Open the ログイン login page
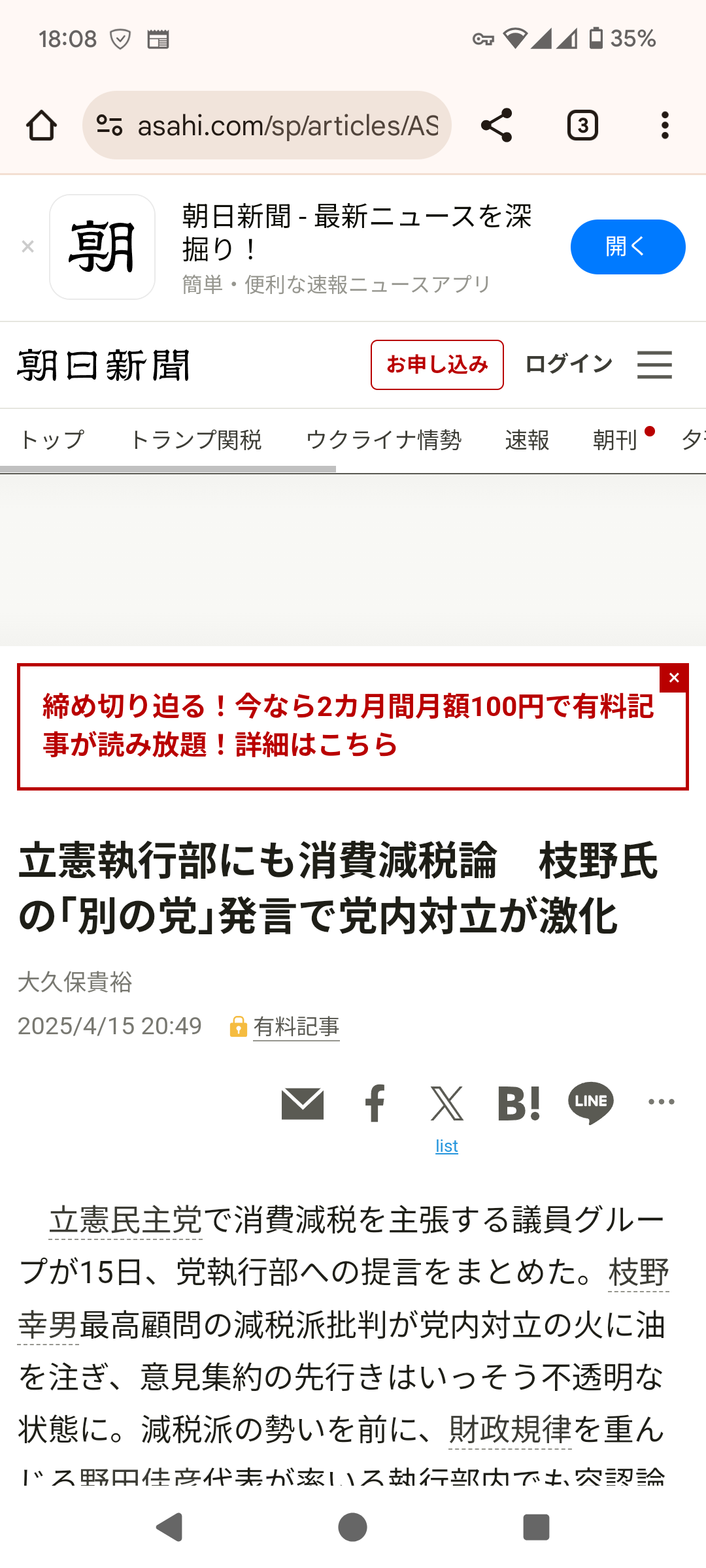This screenshot has height=1568, width=706. click(x=569, y=365)
